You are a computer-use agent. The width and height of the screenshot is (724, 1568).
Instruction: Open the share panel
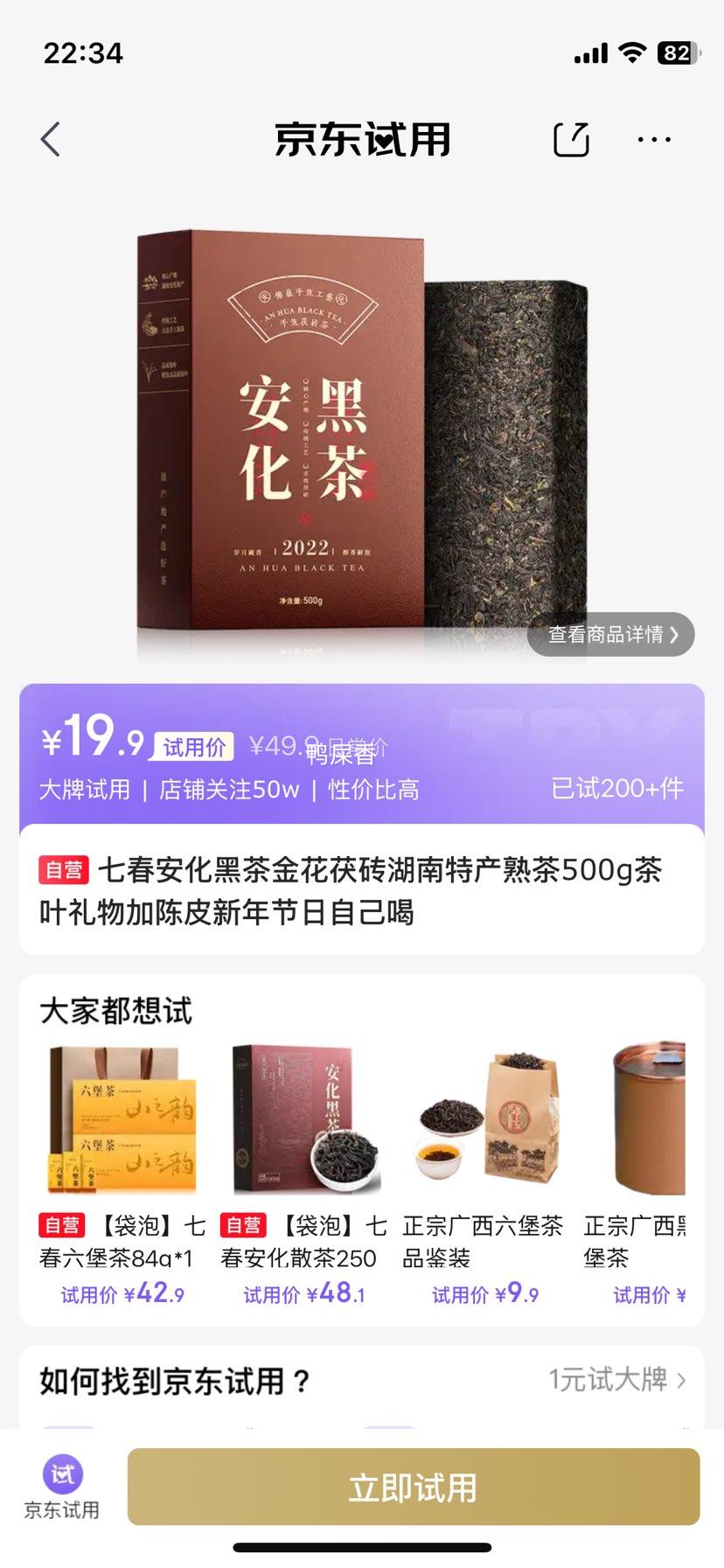point(572,138)
